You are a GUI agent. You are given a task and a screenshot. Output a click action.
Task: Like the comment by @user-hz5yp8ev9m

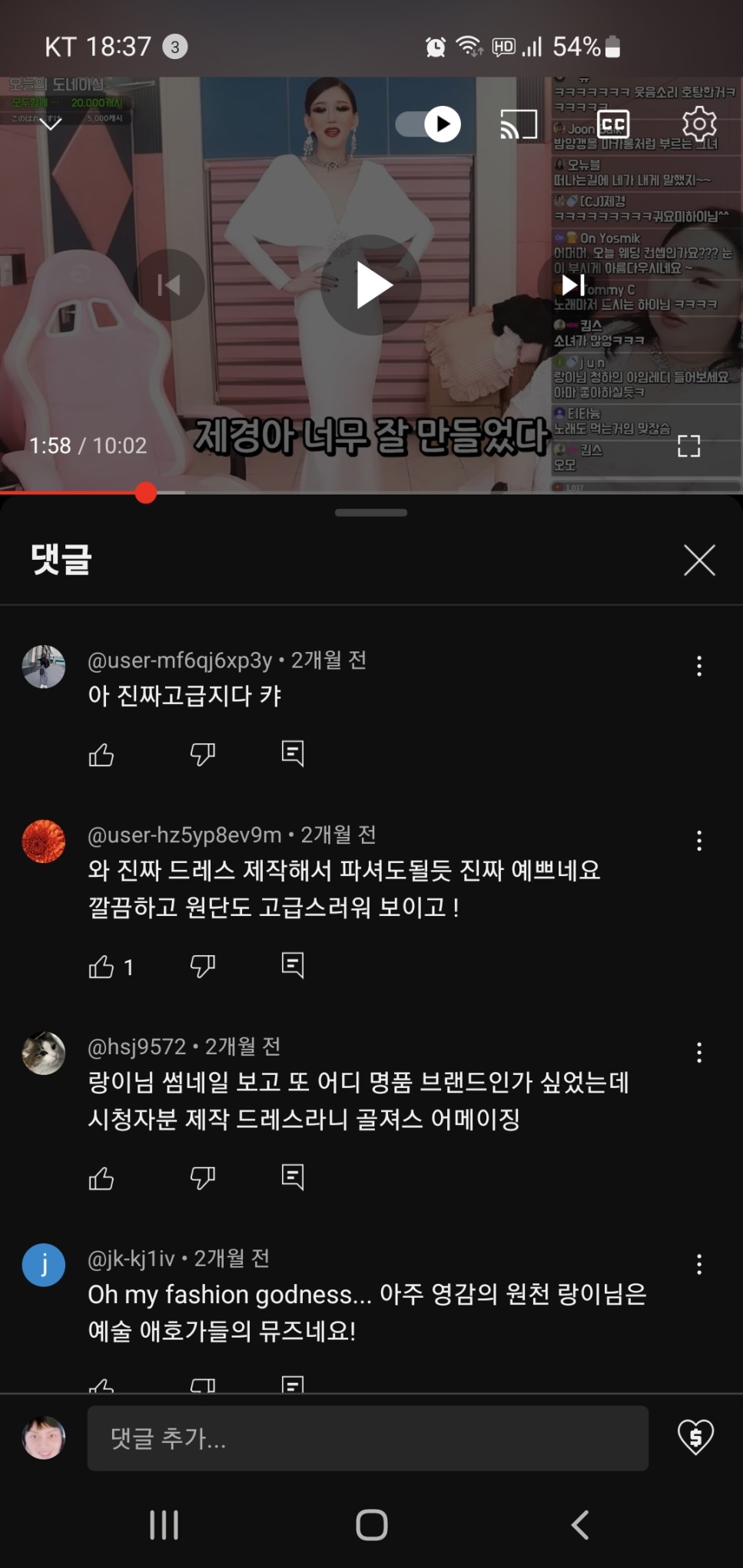click(101, 967)
